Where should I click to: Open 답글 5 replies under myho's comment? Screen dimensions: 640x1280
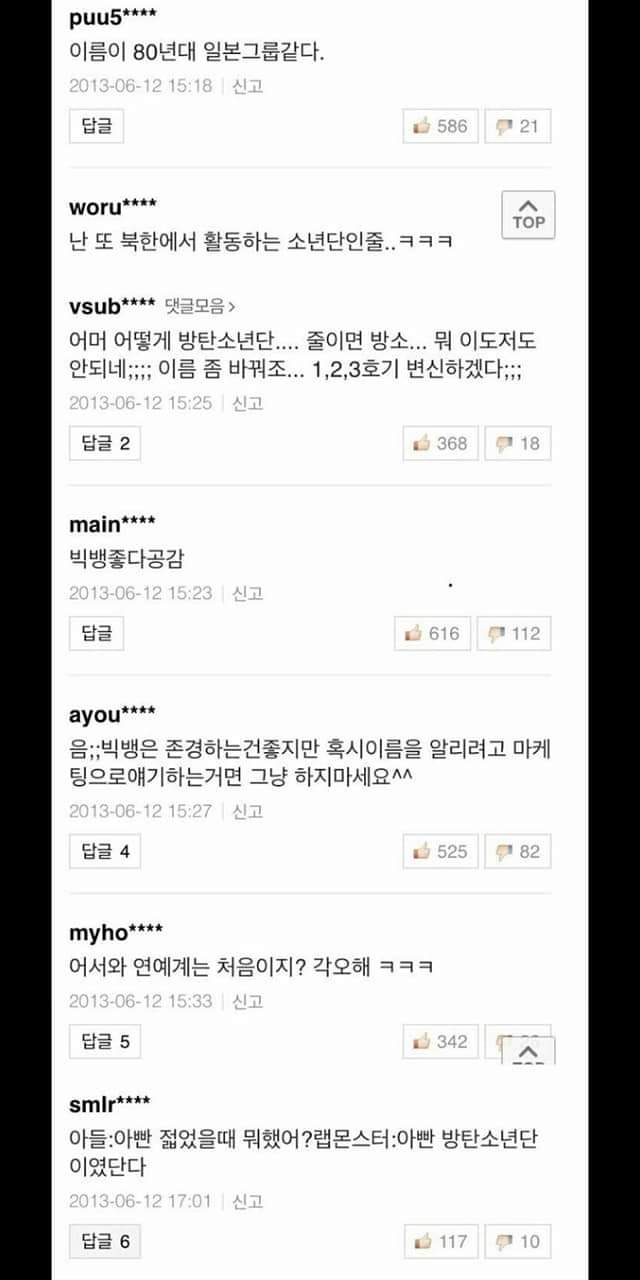point(105,1042)
